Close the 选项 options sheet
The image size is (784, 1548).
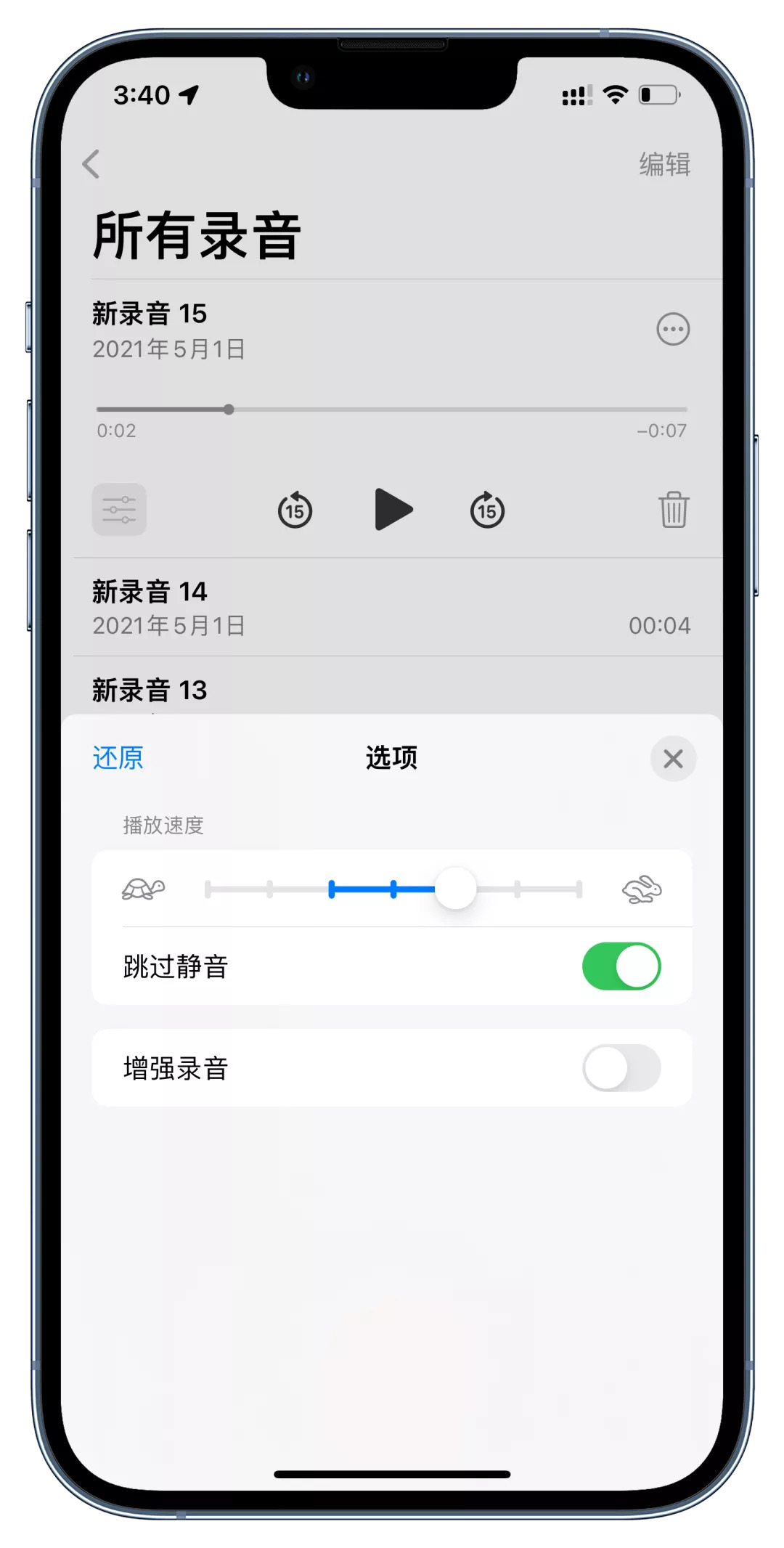click(x=673, y=759)
